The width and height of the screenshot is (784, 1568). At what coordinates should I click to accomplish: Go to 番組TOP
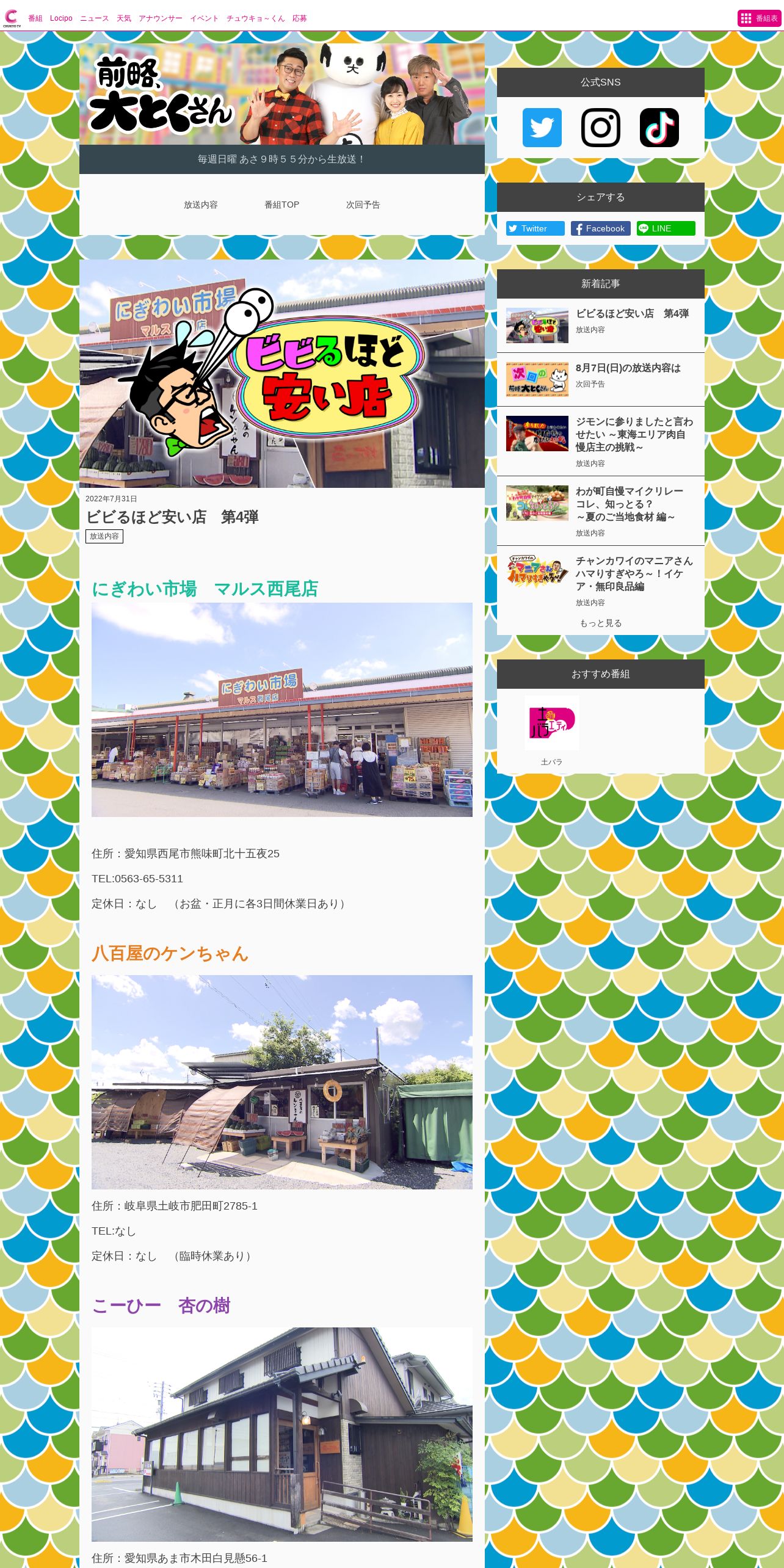click(282, 205)
